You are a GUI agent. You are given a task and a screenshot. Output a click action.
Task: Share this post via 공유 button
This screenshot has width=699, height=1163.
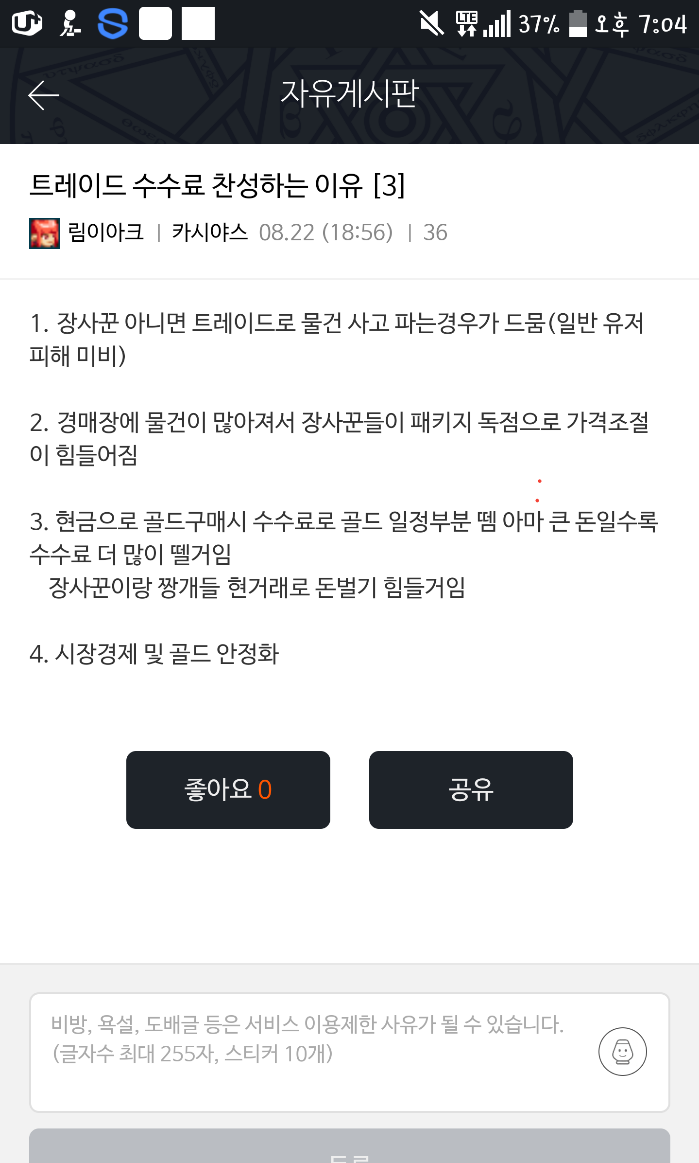coord(471,790)
